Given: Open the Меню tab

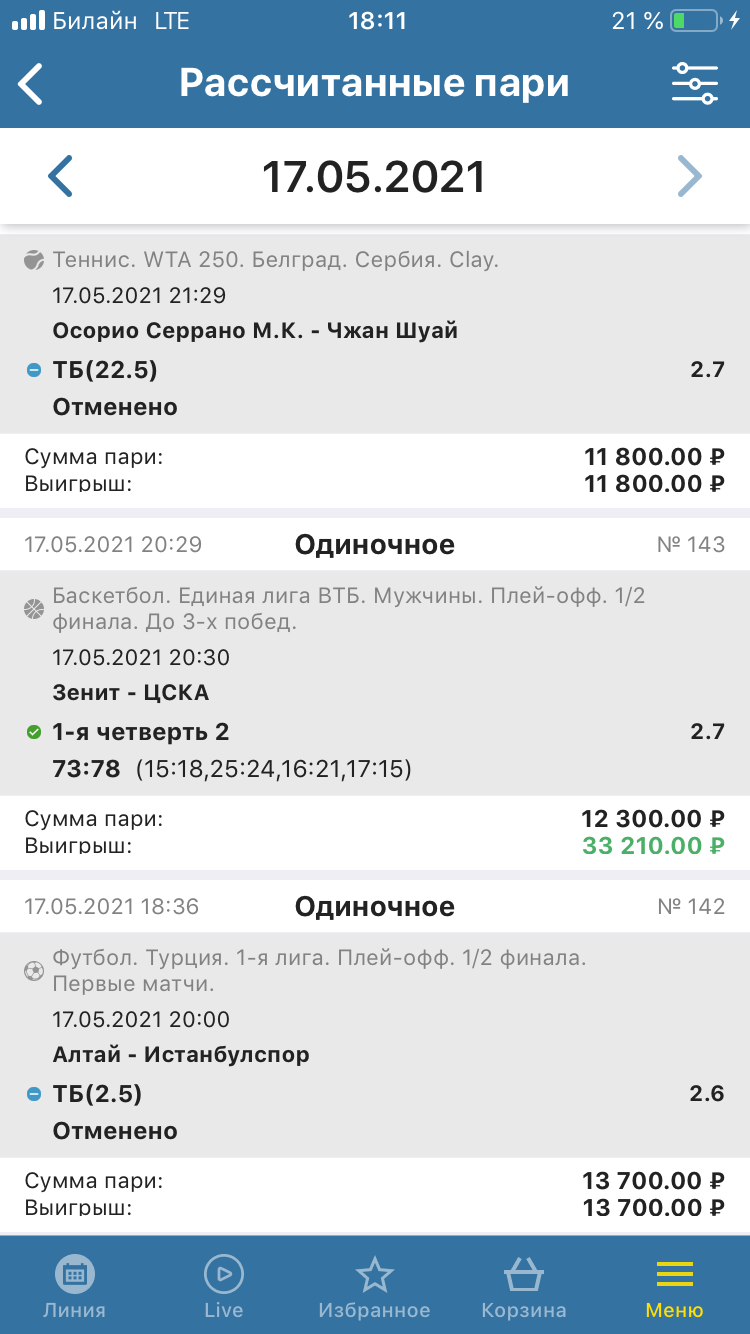Looking at the screenshot, I should (x=674, y=1286).
